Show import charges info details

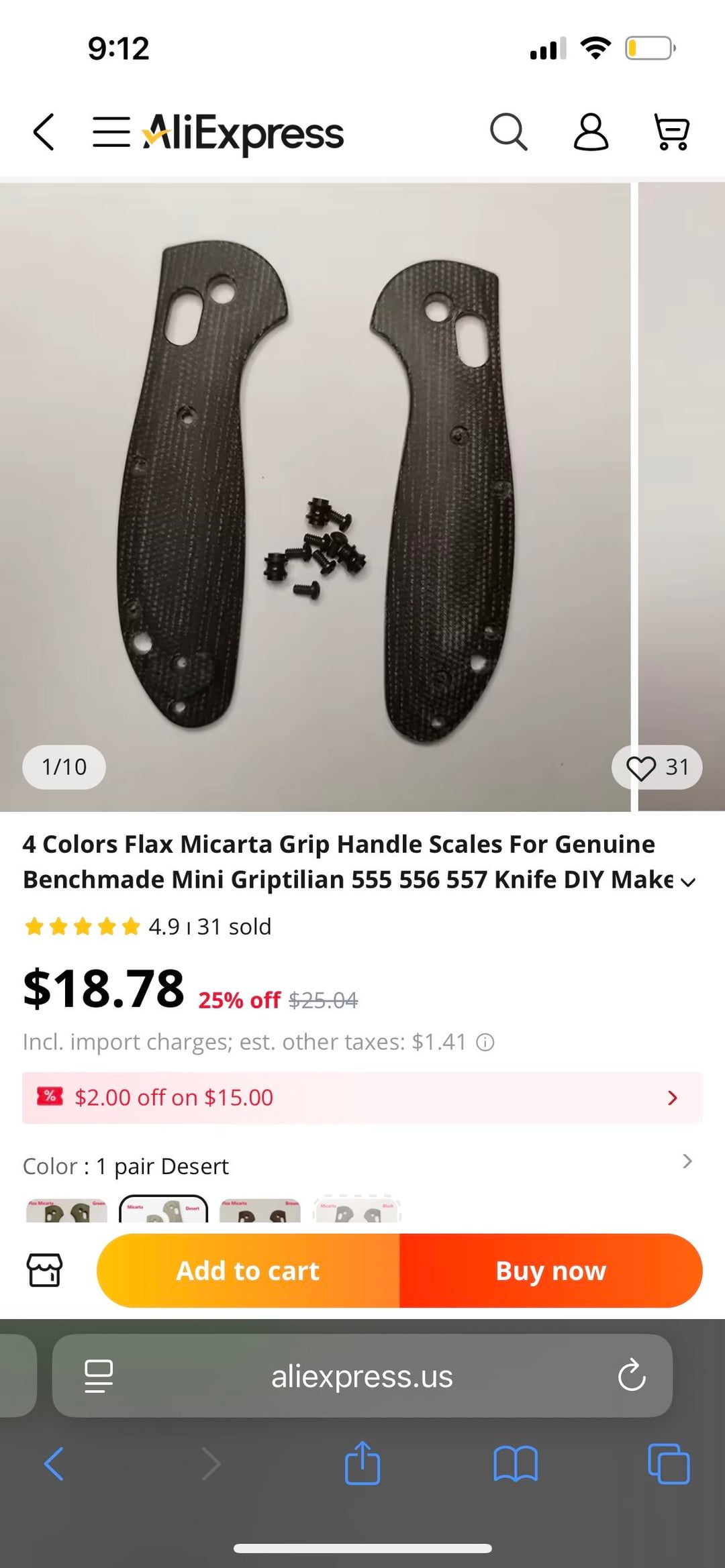tap(485, 1042)
